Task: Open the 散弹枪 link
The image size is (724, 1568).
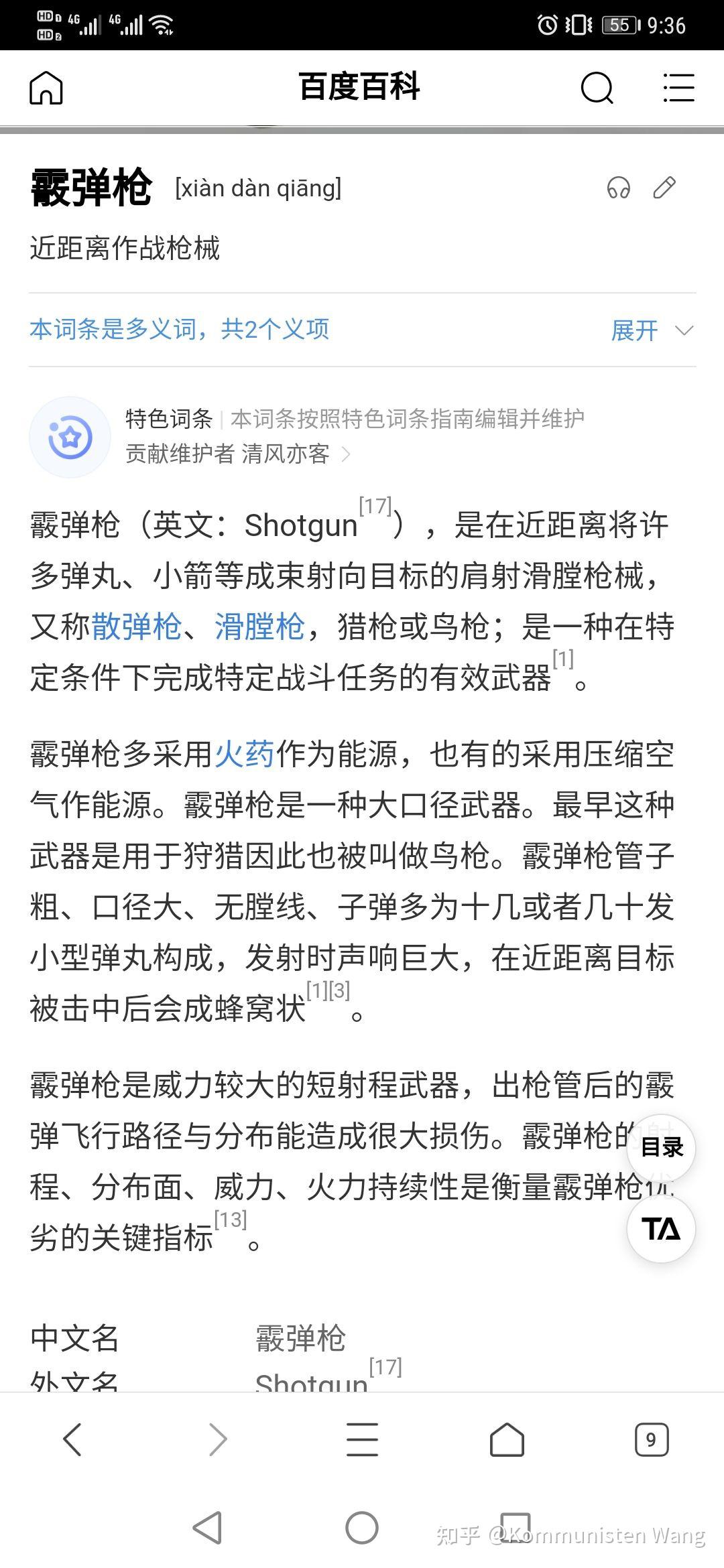Action: (x=137, y=627)
